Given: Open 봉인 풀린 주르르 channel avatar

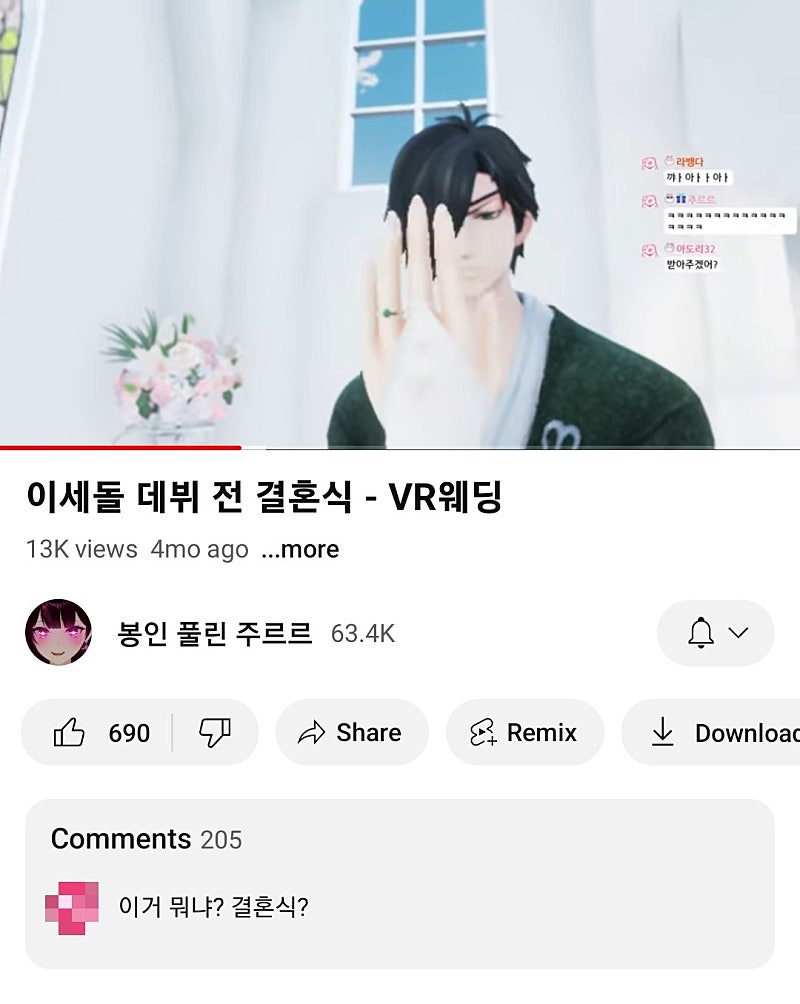Looking at the screenshot, I should coord(58,633).
